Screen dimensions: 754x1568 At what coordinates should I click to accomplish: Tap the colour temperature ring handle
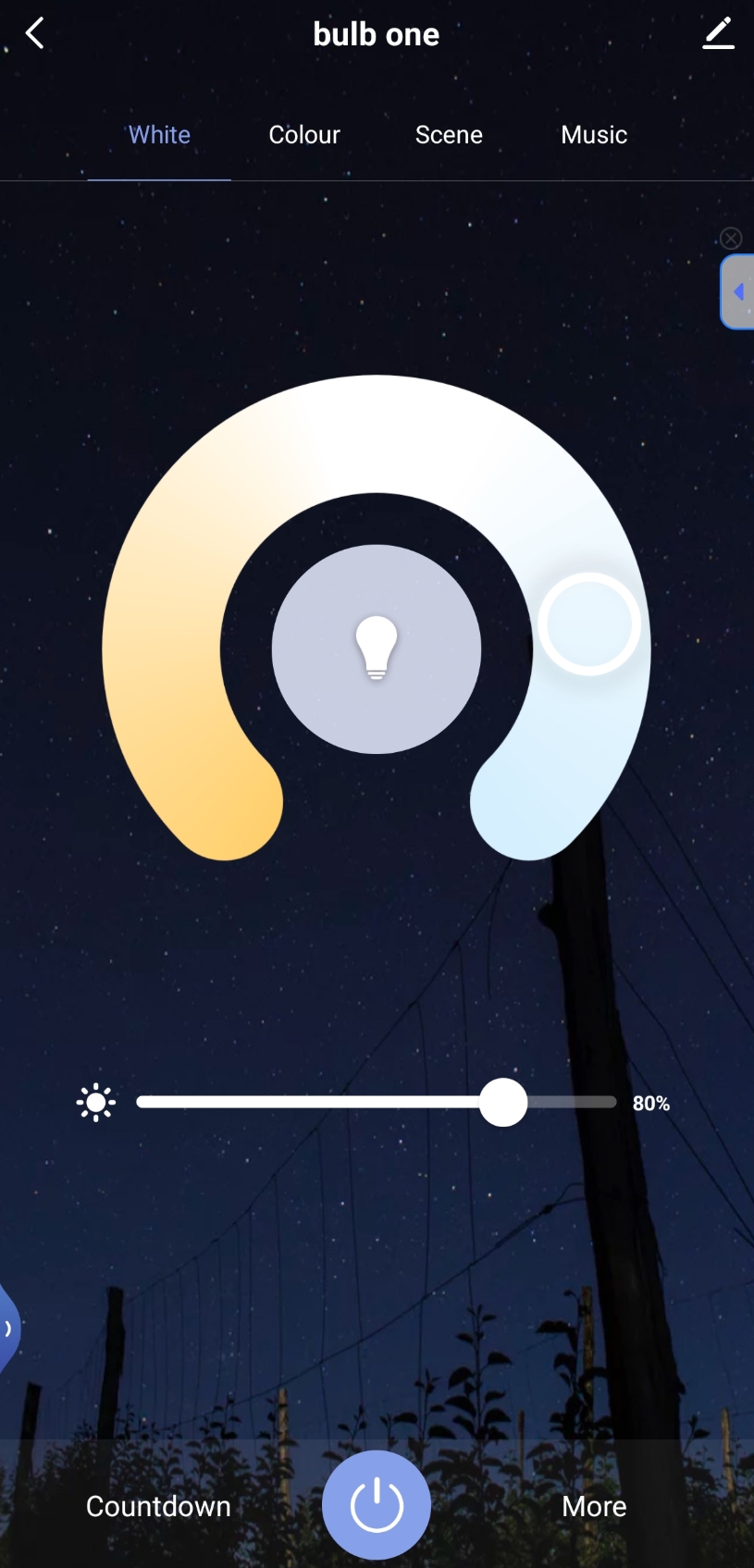[x=589, y=624]
